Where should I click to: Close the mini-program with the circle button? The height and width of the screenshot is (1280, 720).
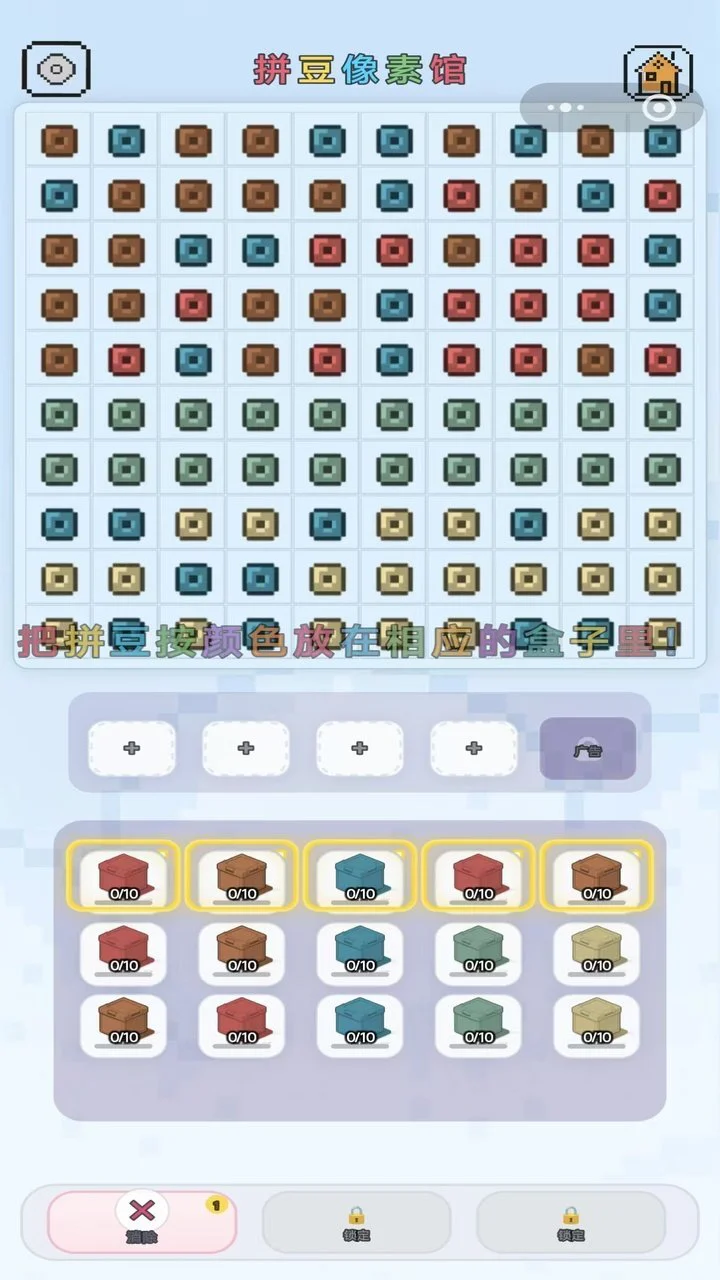(659, 107)
